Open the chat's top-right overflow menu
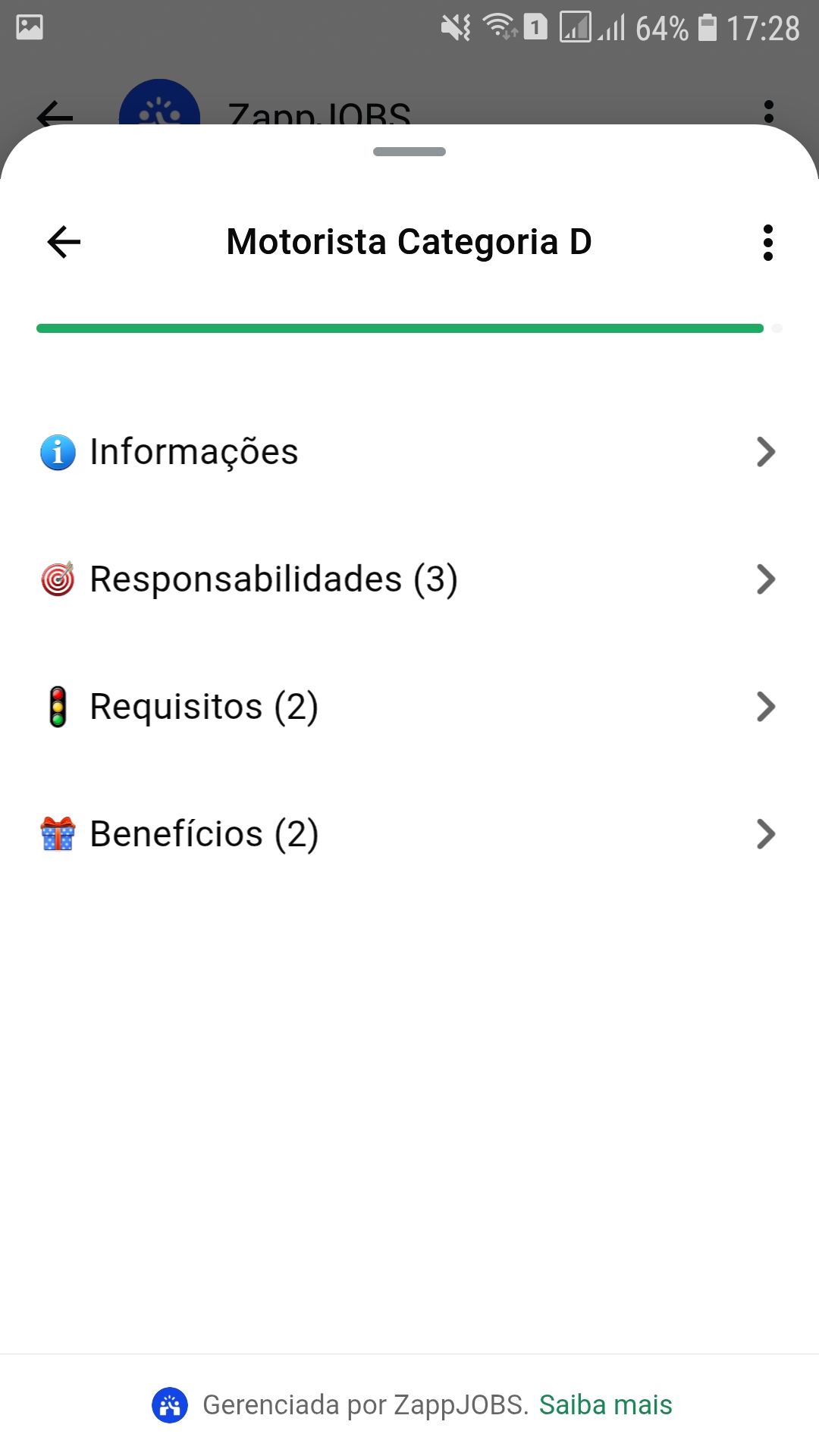Screen dimensions: 819x1456 pos(769,110)
